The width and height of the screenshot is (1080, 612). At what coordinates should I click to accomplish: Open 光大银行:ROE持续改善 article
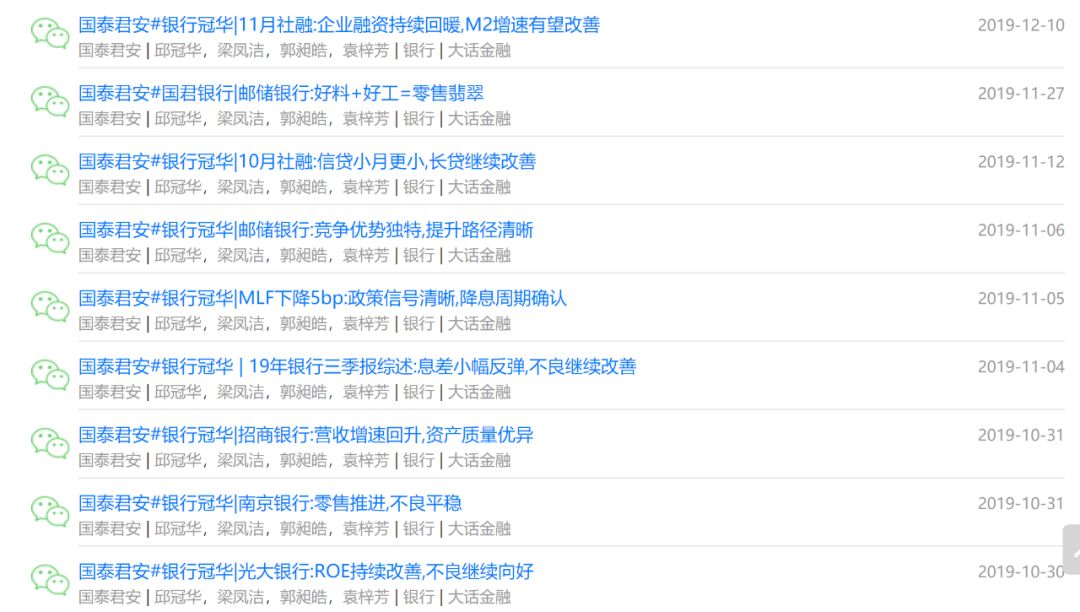[x=306, y=572]
